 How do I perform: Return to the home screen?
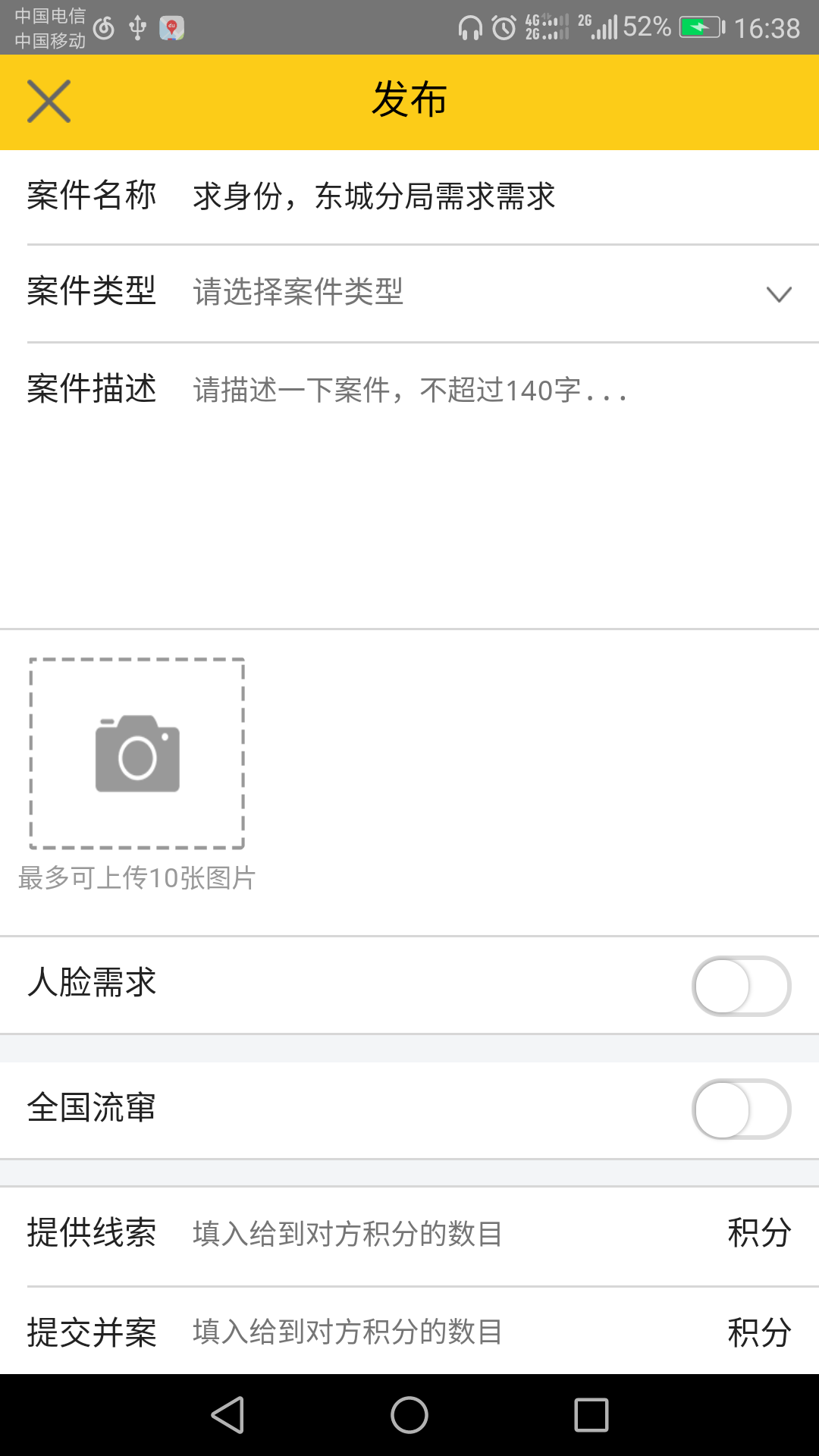coord(409,1415)
